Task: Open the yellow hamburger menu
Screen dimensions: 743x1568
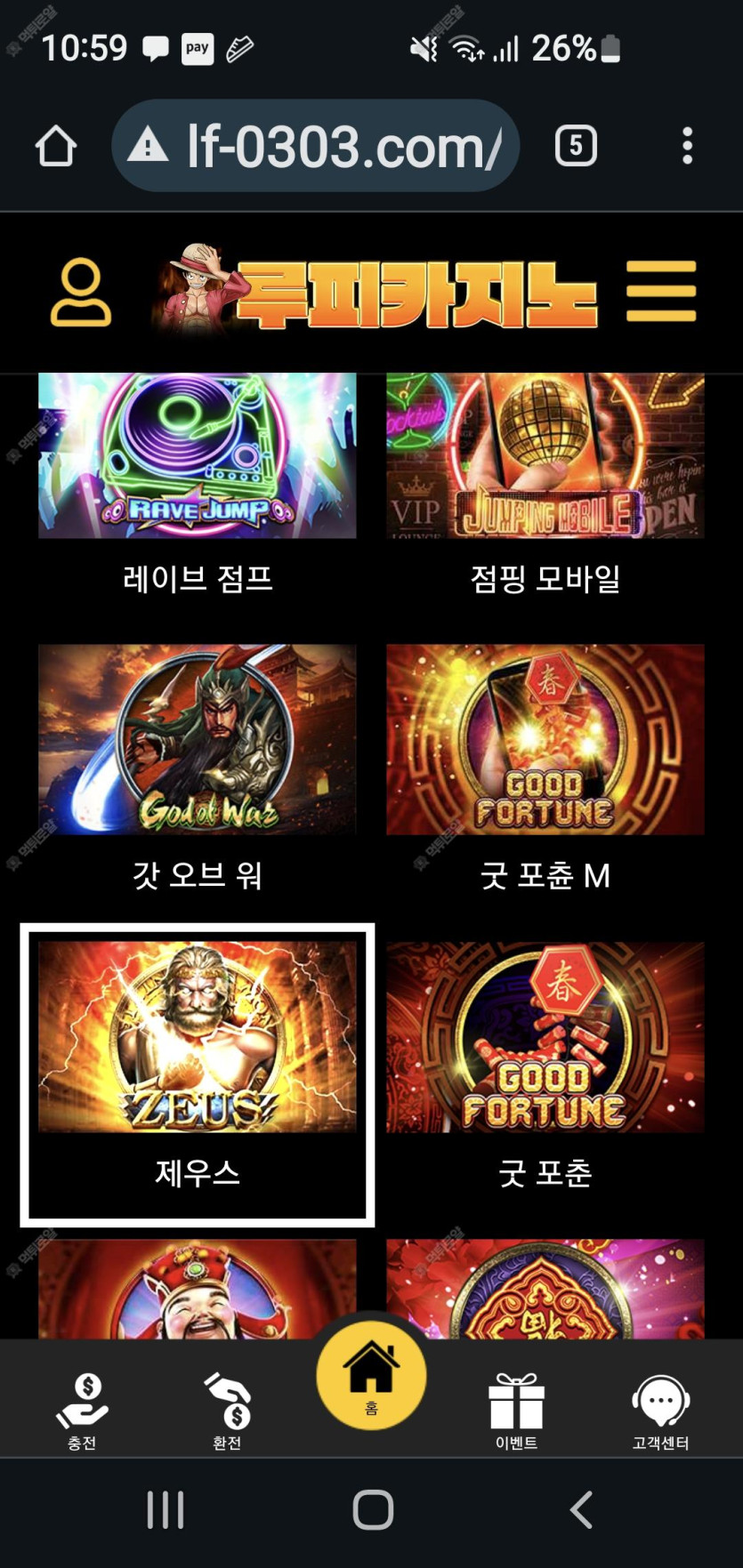Action: pos(660,291)
